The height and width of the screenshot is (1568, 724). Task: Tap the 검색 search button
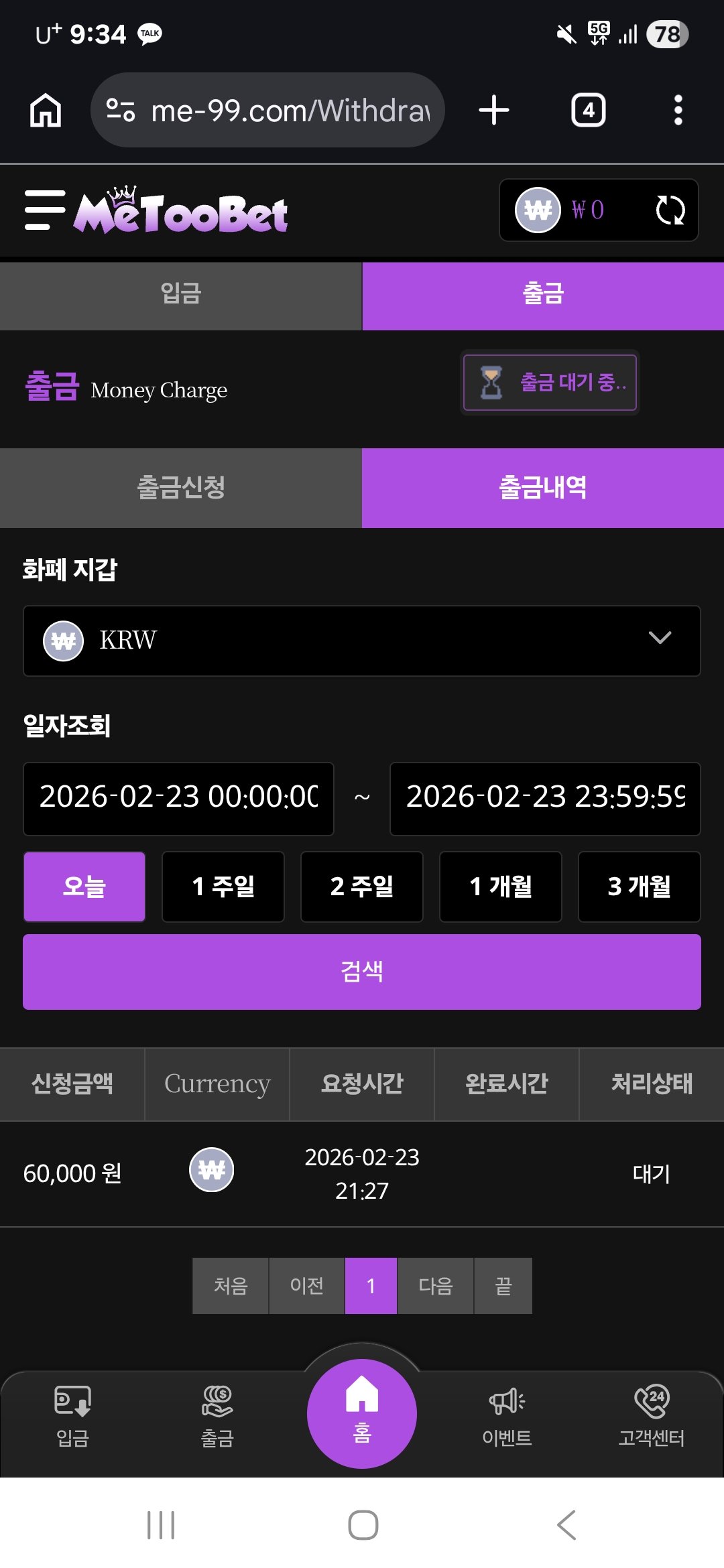(x=362, y=972)
